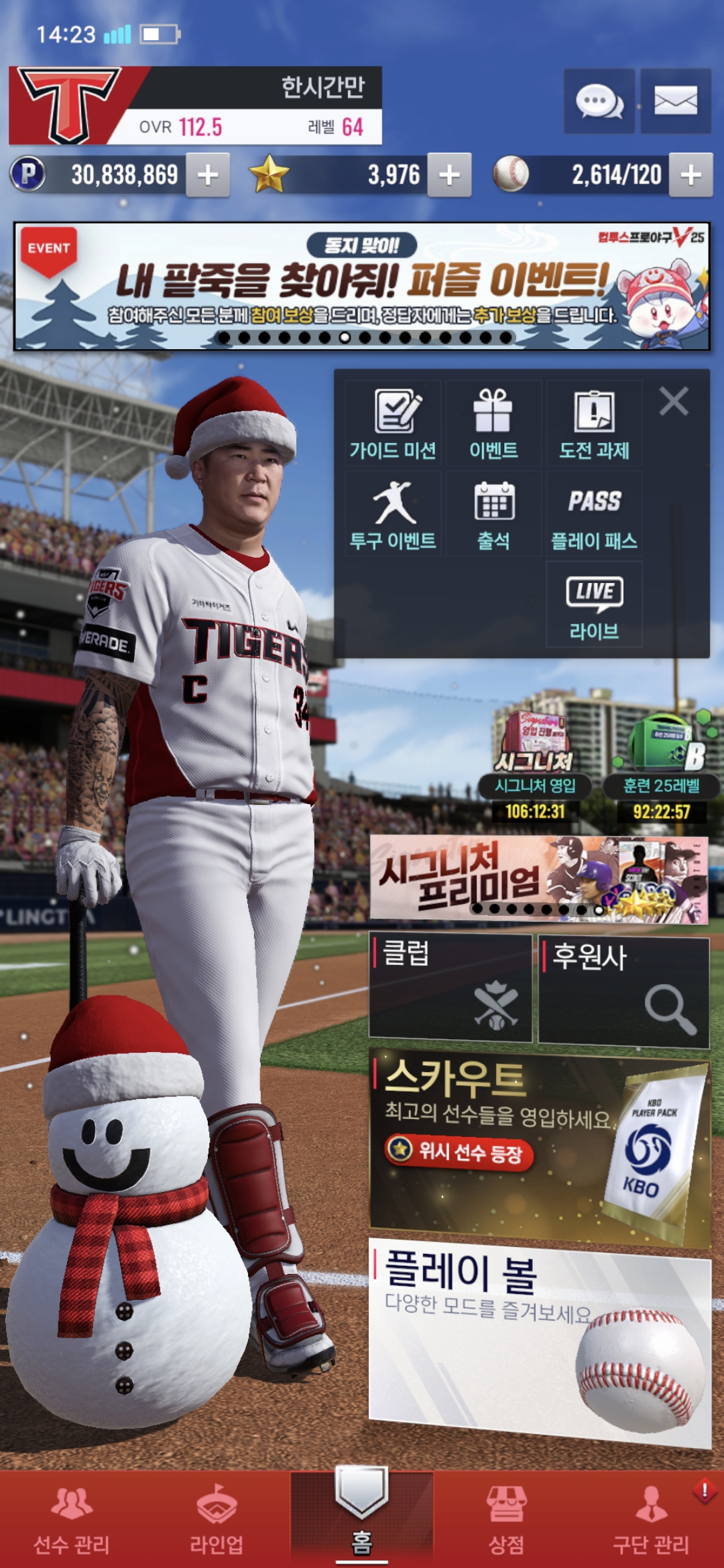The width and height of the screenshot is (724, 1568).
Task: Open the chat bubble icon
Action: click(x=599, y=102)
